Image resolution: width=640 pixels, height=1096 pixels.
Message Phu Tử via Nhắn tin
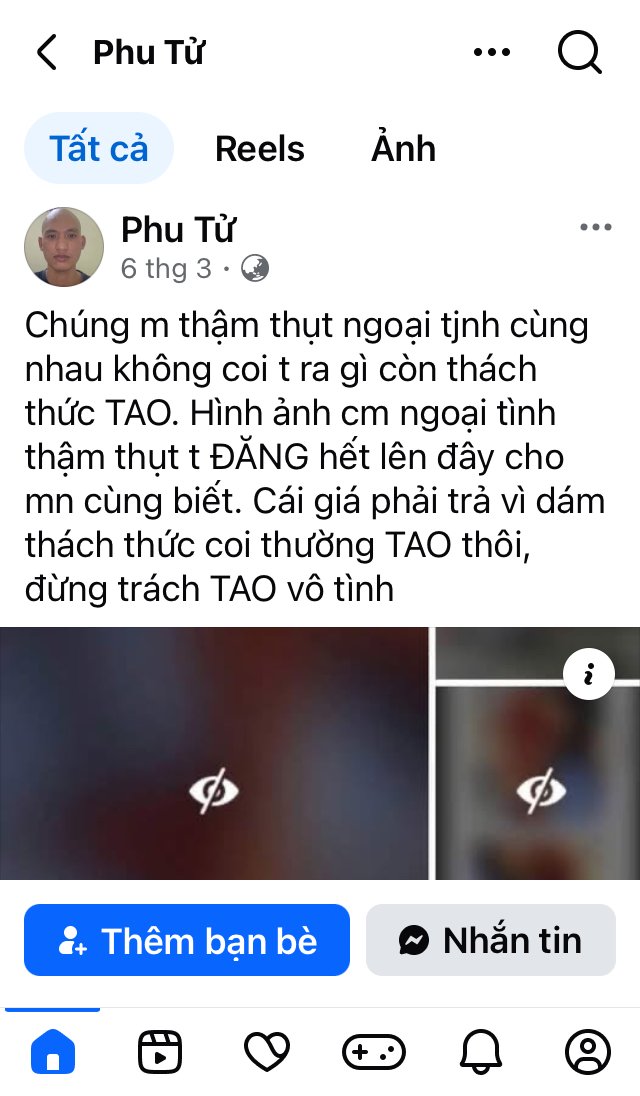point(490,940)
